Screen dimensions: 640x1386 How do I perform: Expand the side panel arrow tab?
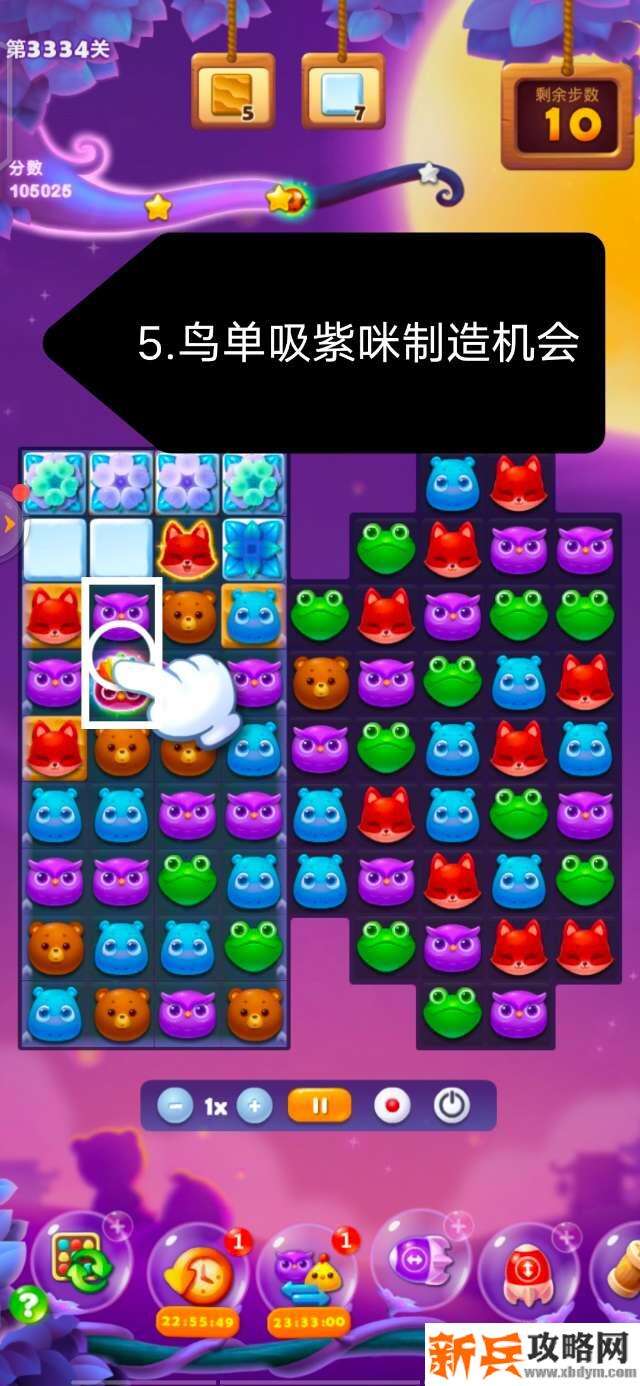(x=9, y=525)
